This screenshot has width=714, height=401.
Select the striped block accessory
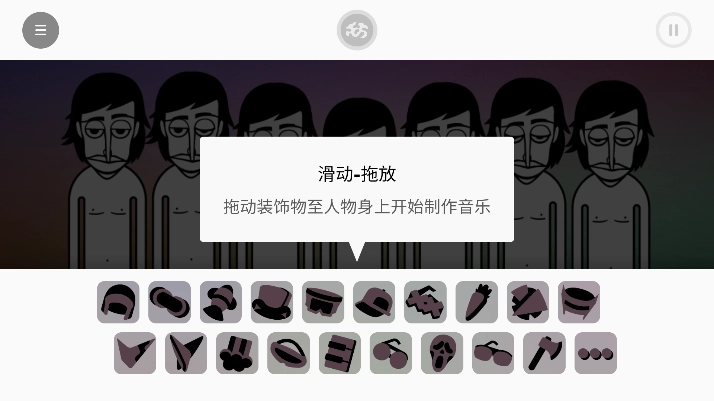(x=340, y=353)
